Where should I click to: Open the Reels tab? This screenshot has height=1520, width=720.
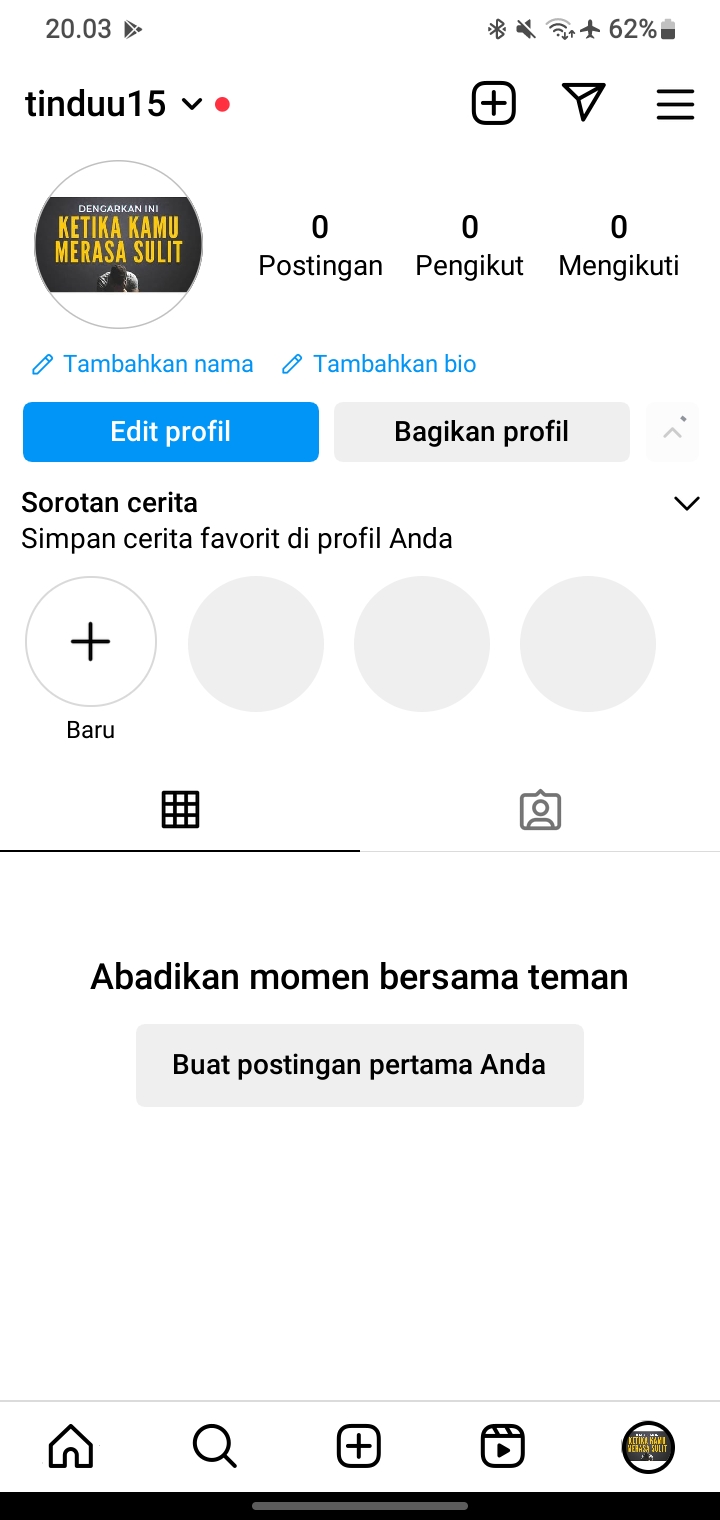[502, 1446]
